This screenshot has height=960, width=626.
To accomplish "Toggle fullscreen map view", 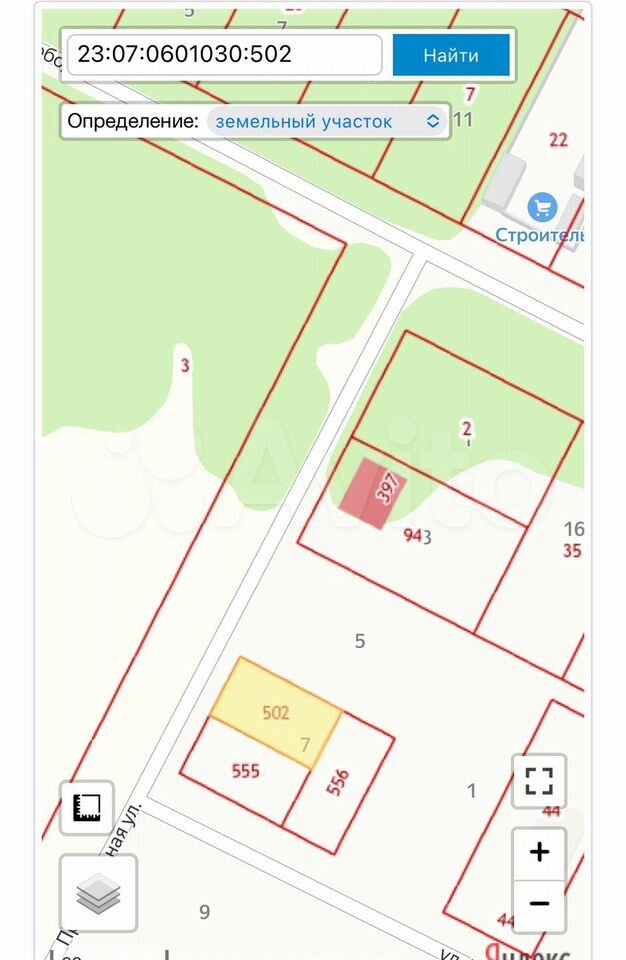I will pos(539,780).
